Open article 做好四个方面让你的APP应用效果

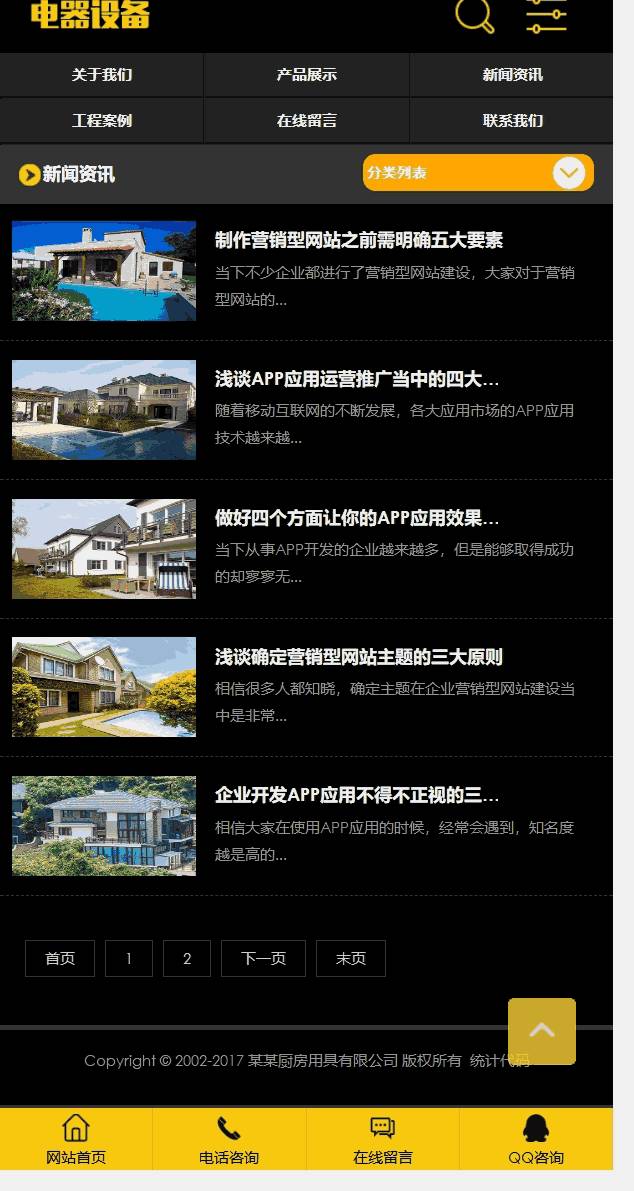(x=357, y=518)
